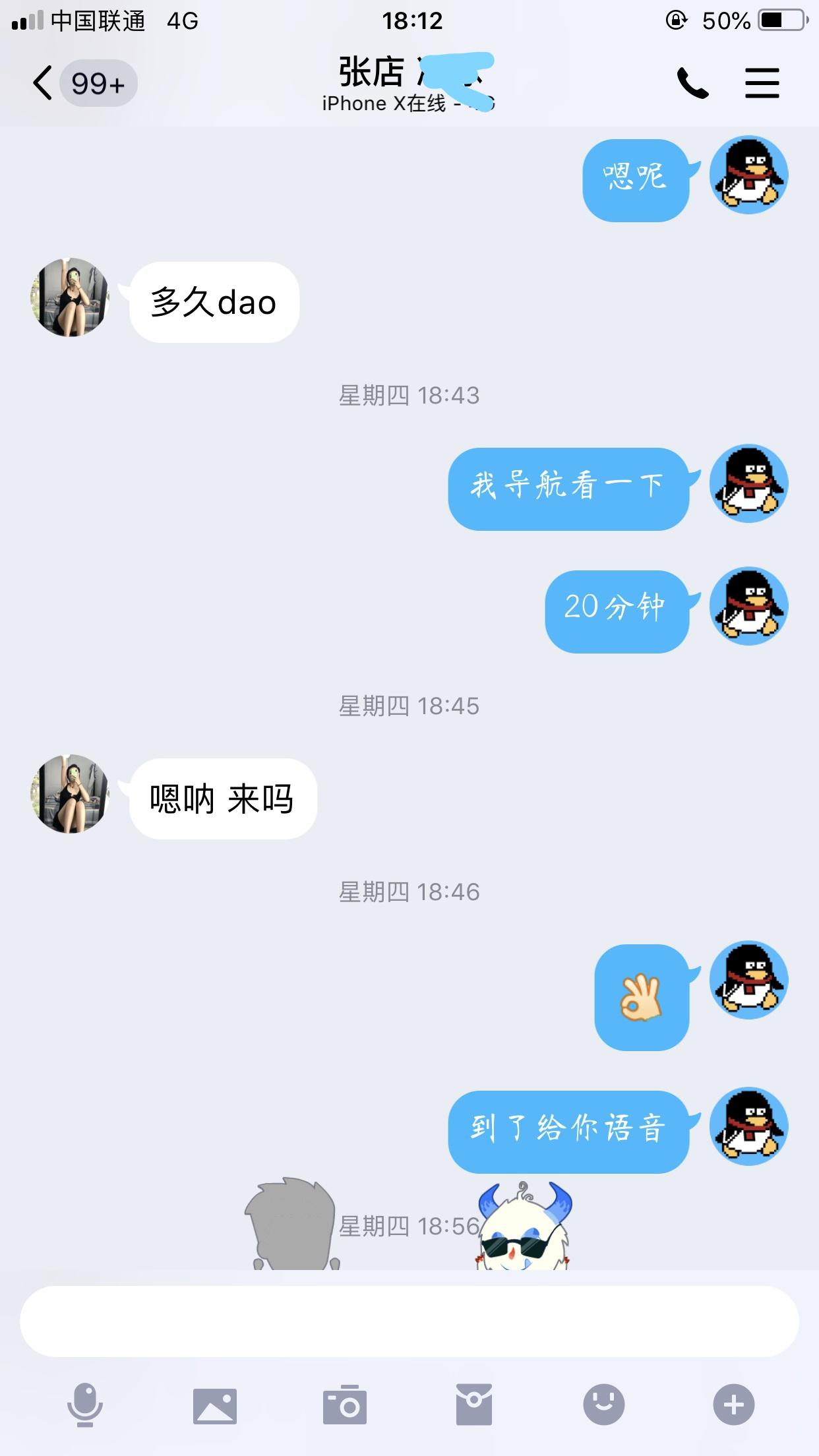Viewport: 819px width, 1456px height.
Task: Start a voice call with this contact
Action: pos(692,84)
